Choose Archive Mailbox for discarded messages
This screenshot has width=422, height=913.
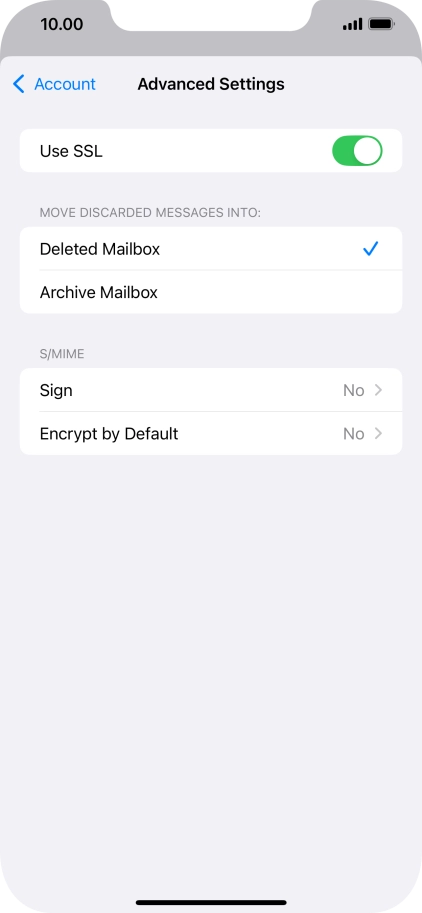211,292
